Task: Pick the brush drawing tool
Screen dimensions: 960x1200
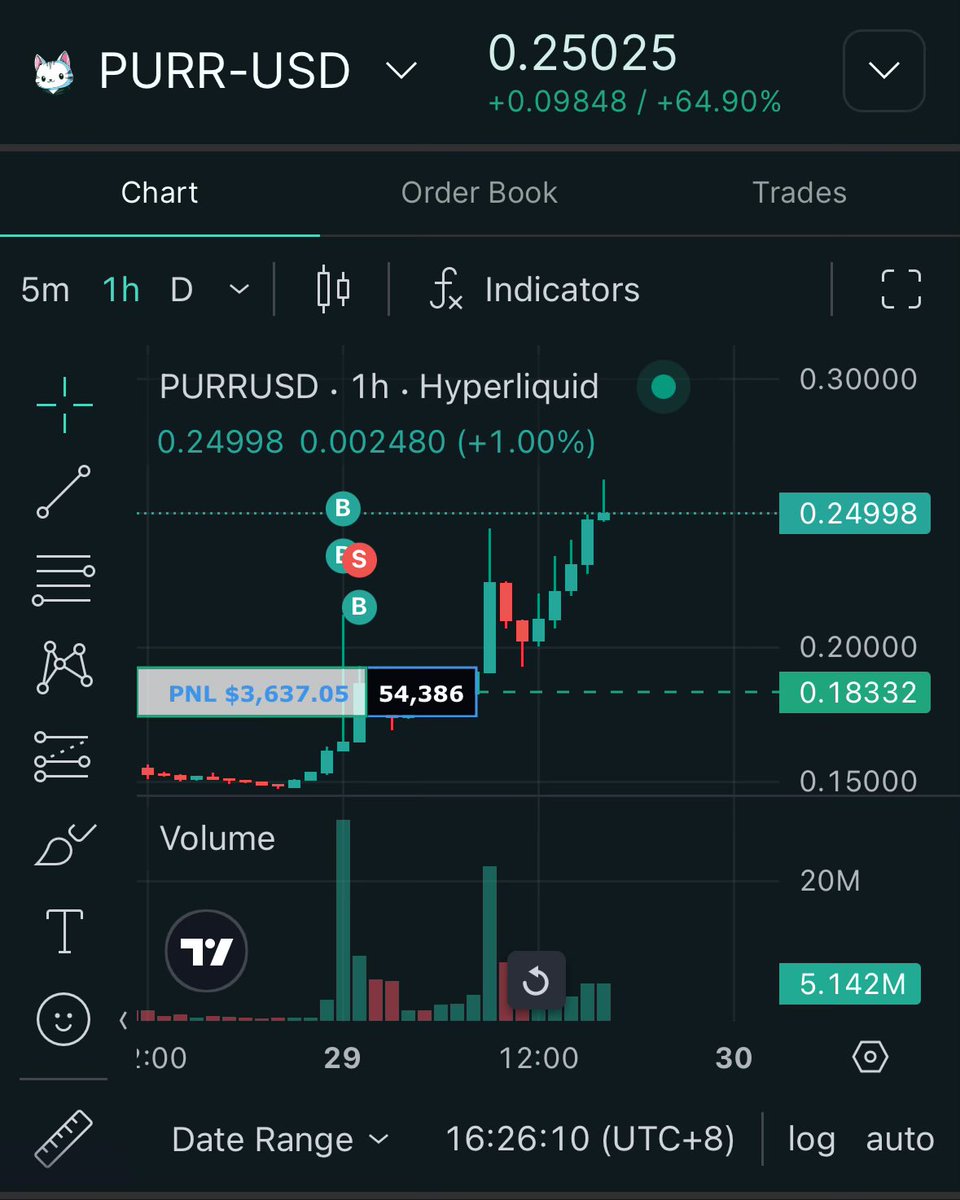Action: (x=65, y=845)
